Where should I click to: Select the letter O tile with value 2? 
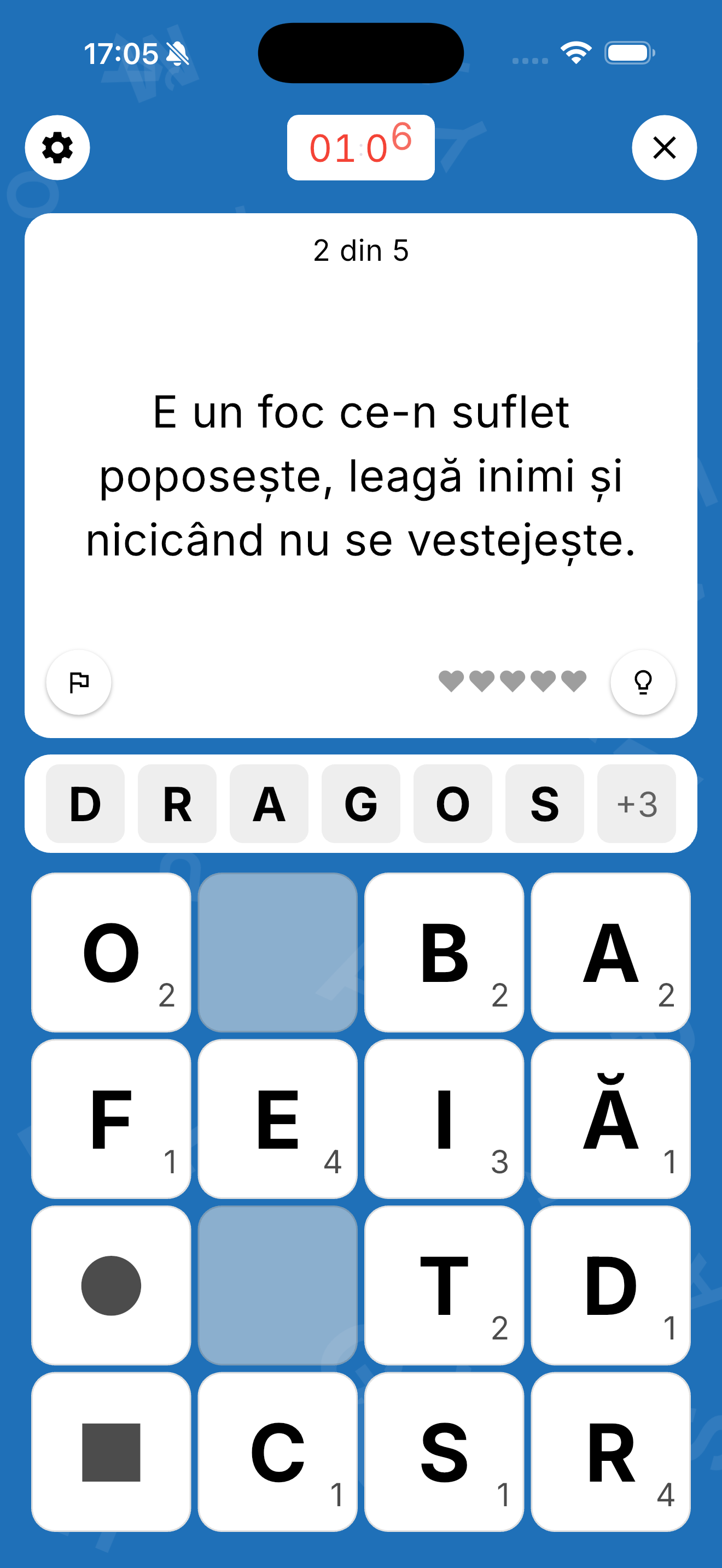coord(111,952)
